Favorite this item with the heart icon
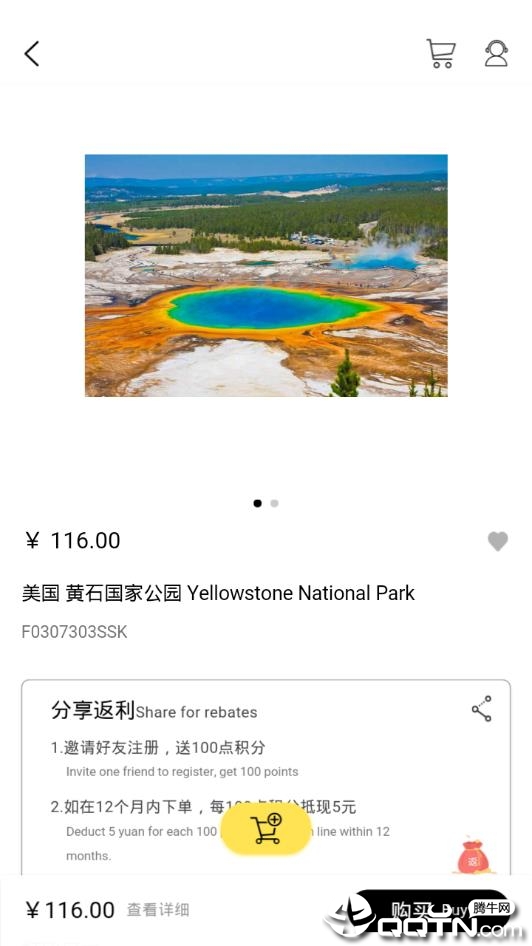Viewport: 532px width, 946px height. pos(498,541)
